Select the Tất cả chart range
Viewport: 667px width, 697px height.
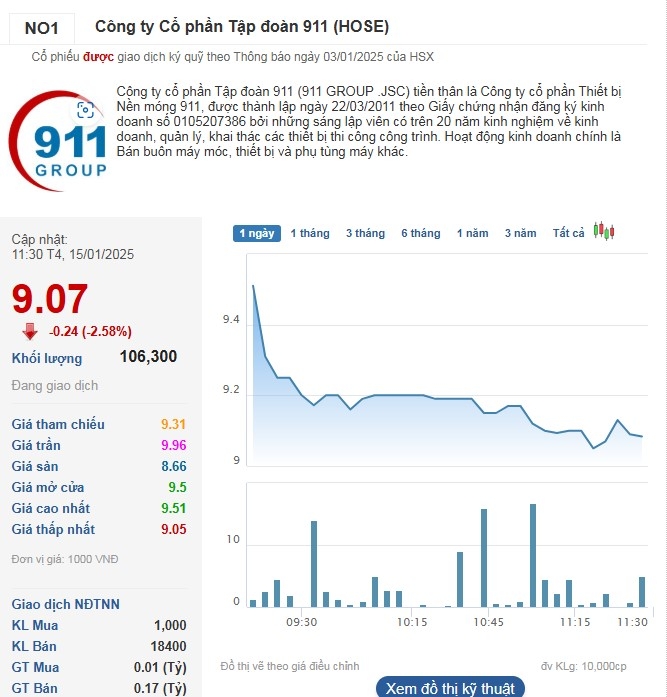click(x=569, y=233)
